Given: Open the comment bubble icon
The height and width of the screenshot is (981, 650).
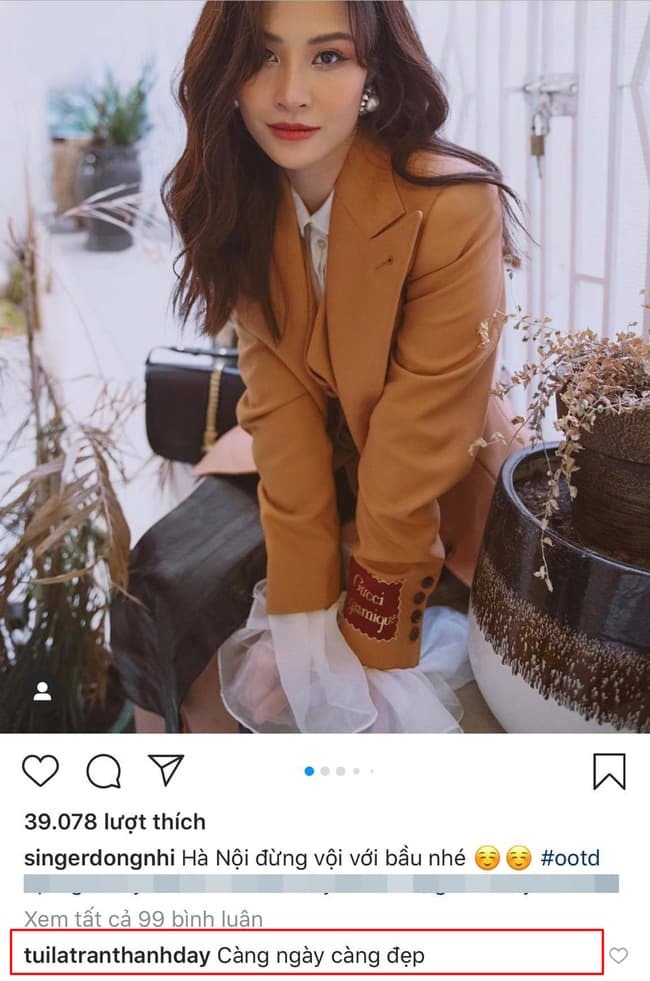Looking at the screenshot, I should [103, 771].
